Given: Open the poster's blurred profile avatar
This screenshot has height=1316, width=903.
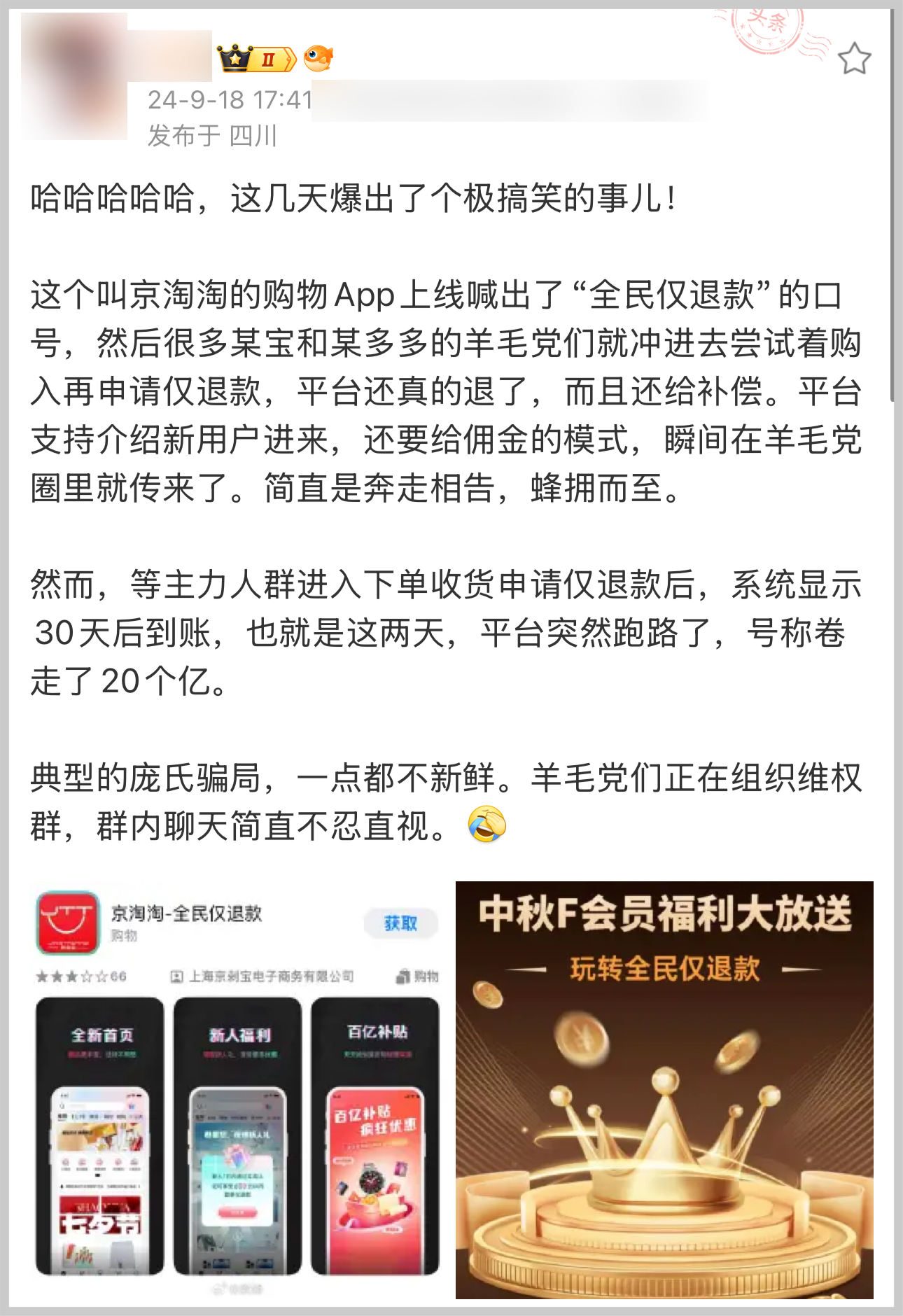Looking at the screenshot, I should click(x=75, y=77).
